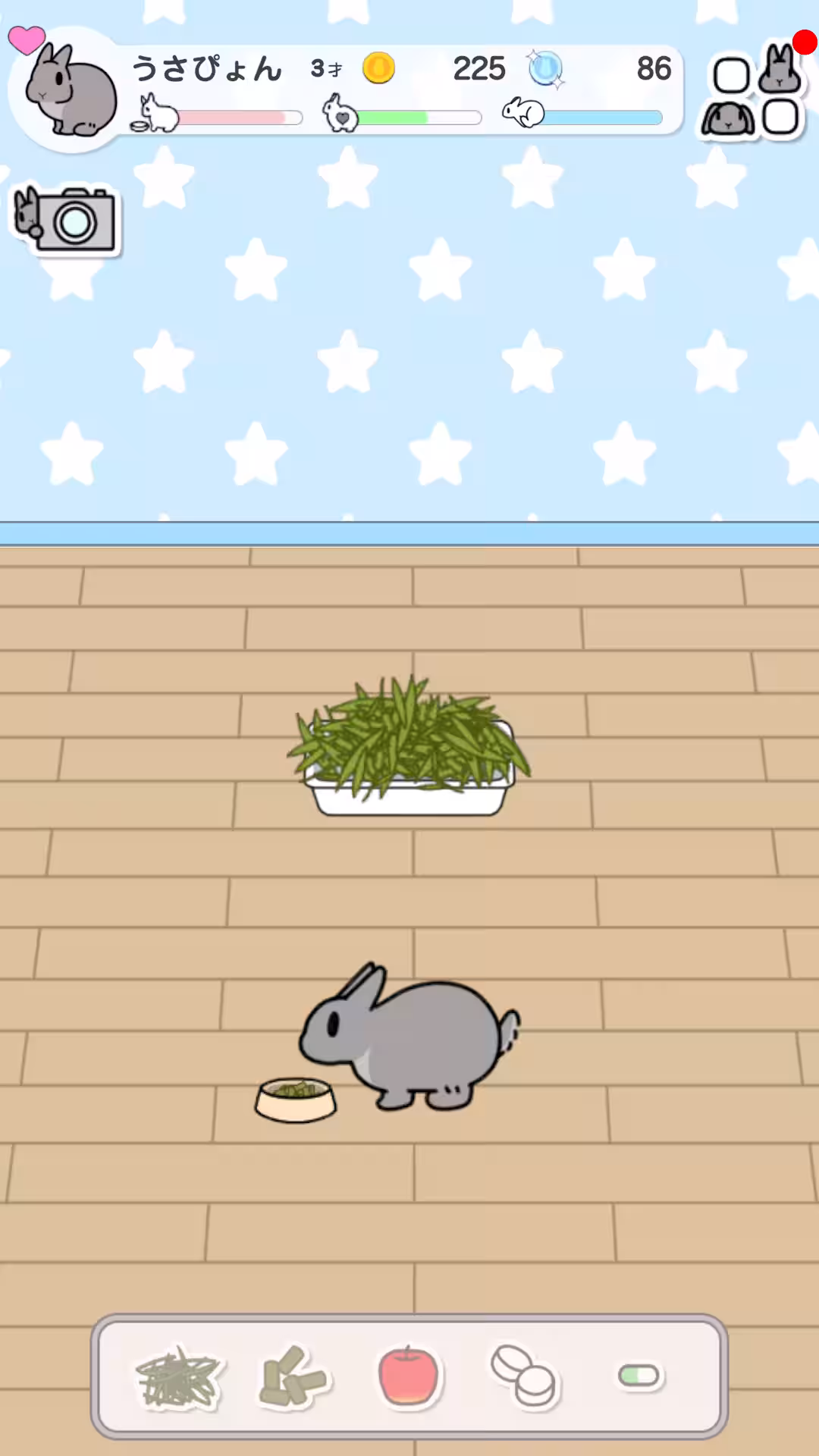Feed the rabbit the apple

click(x=409, y=1375)
